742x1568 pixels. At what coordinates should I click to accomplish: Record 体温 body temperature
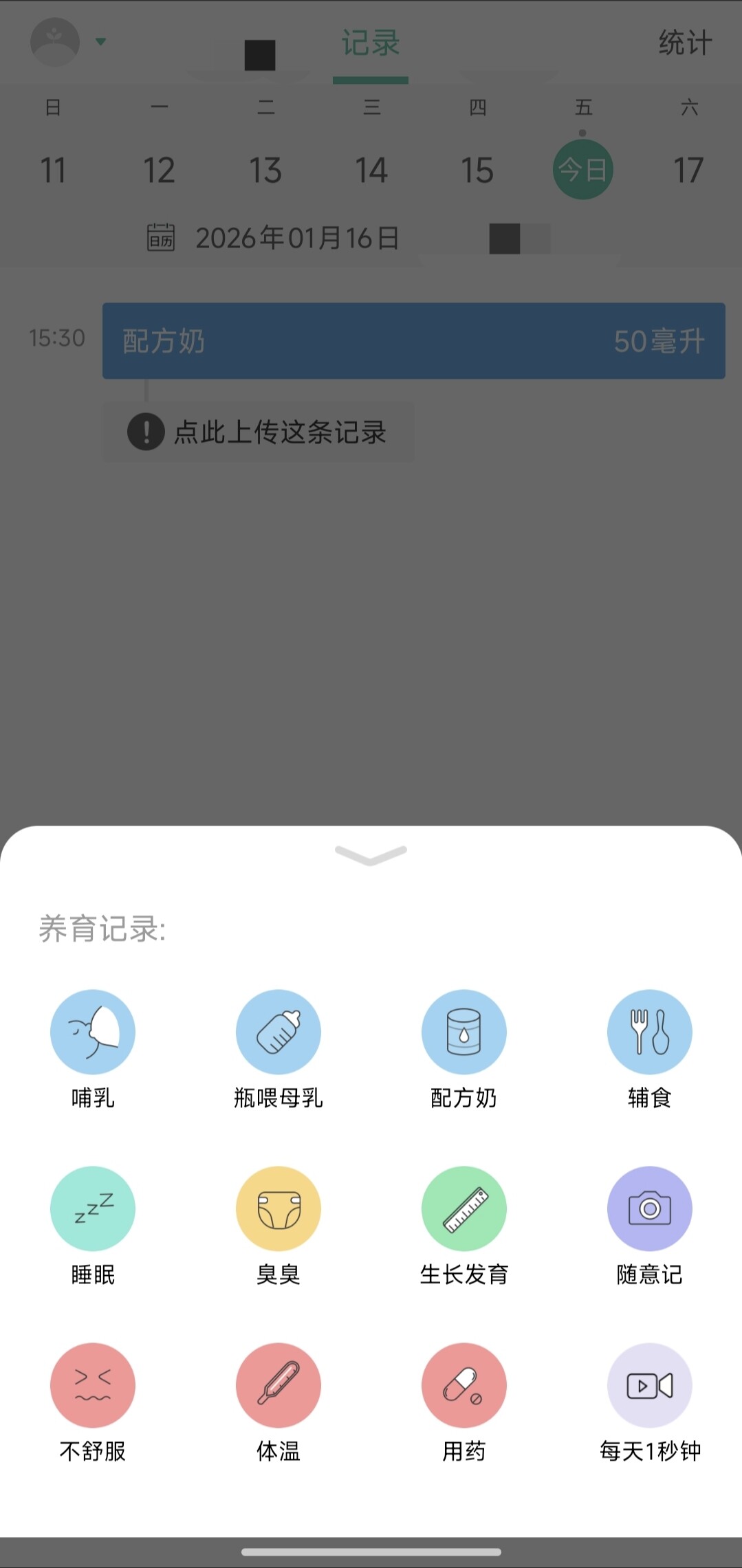tap(279, 1385)
